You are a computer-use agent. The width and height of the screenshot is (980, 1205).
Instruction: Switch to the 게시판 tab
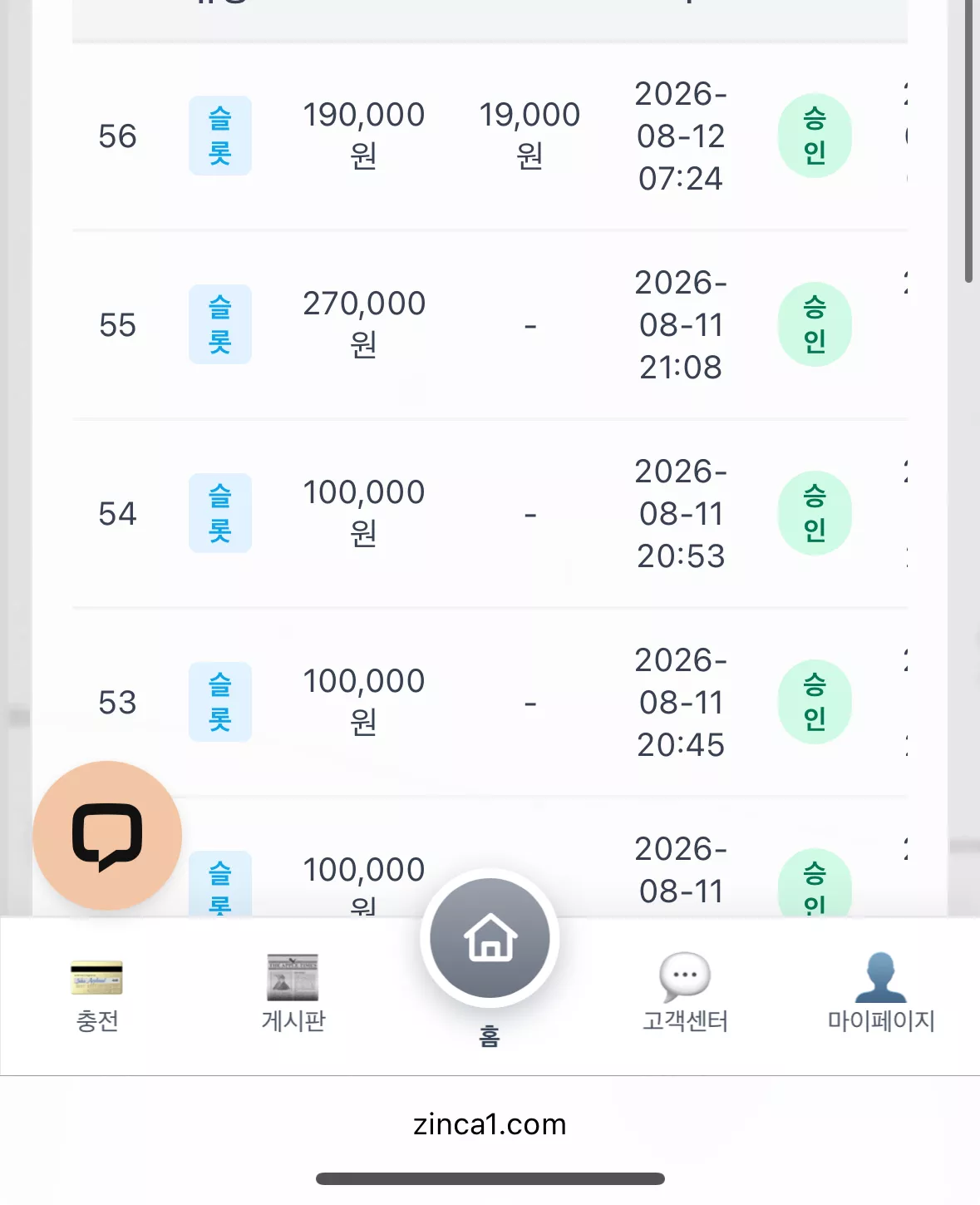[x=293, y=995]
